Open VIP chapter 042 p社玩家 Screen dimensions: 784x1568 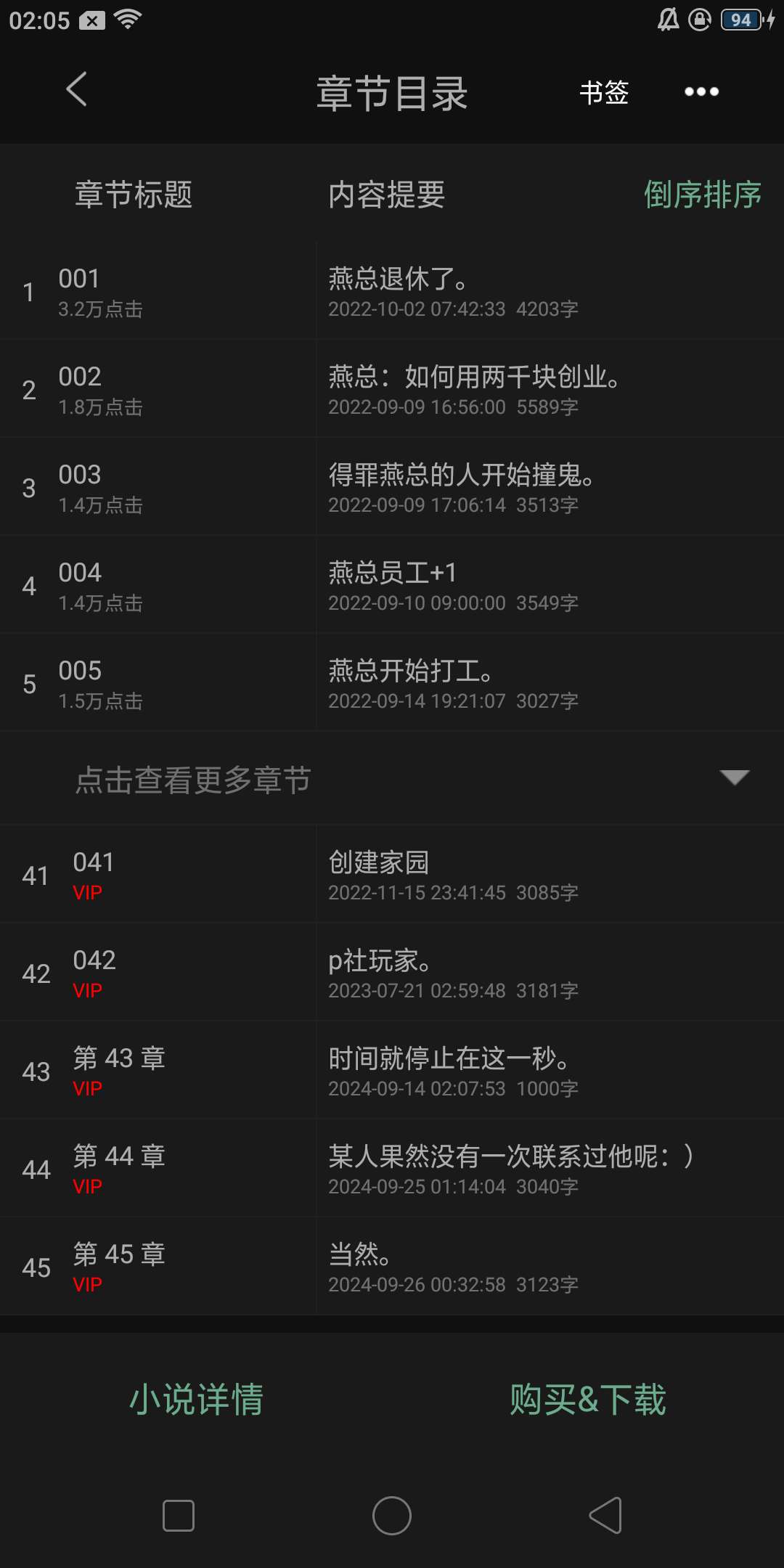392,973
